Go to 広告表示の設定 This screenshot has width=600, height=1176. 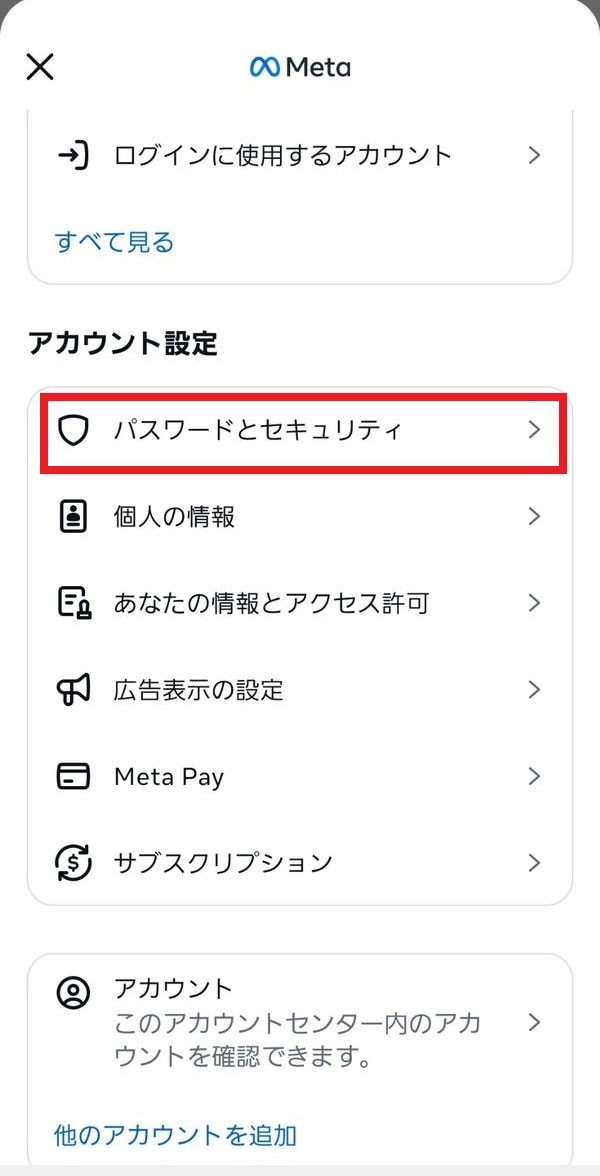(x=299, y=689)
